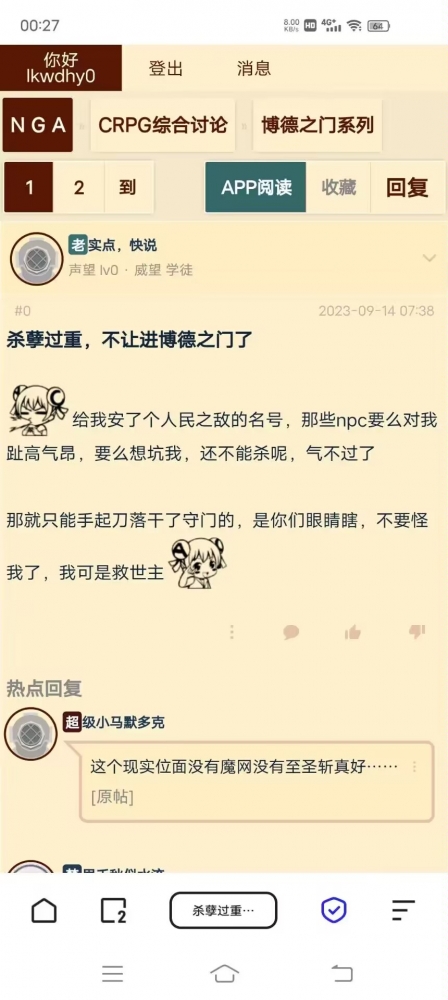Open the 消息 messages link
The width and height of the screenshot is (448, 1000).
(x=254, y=68)
